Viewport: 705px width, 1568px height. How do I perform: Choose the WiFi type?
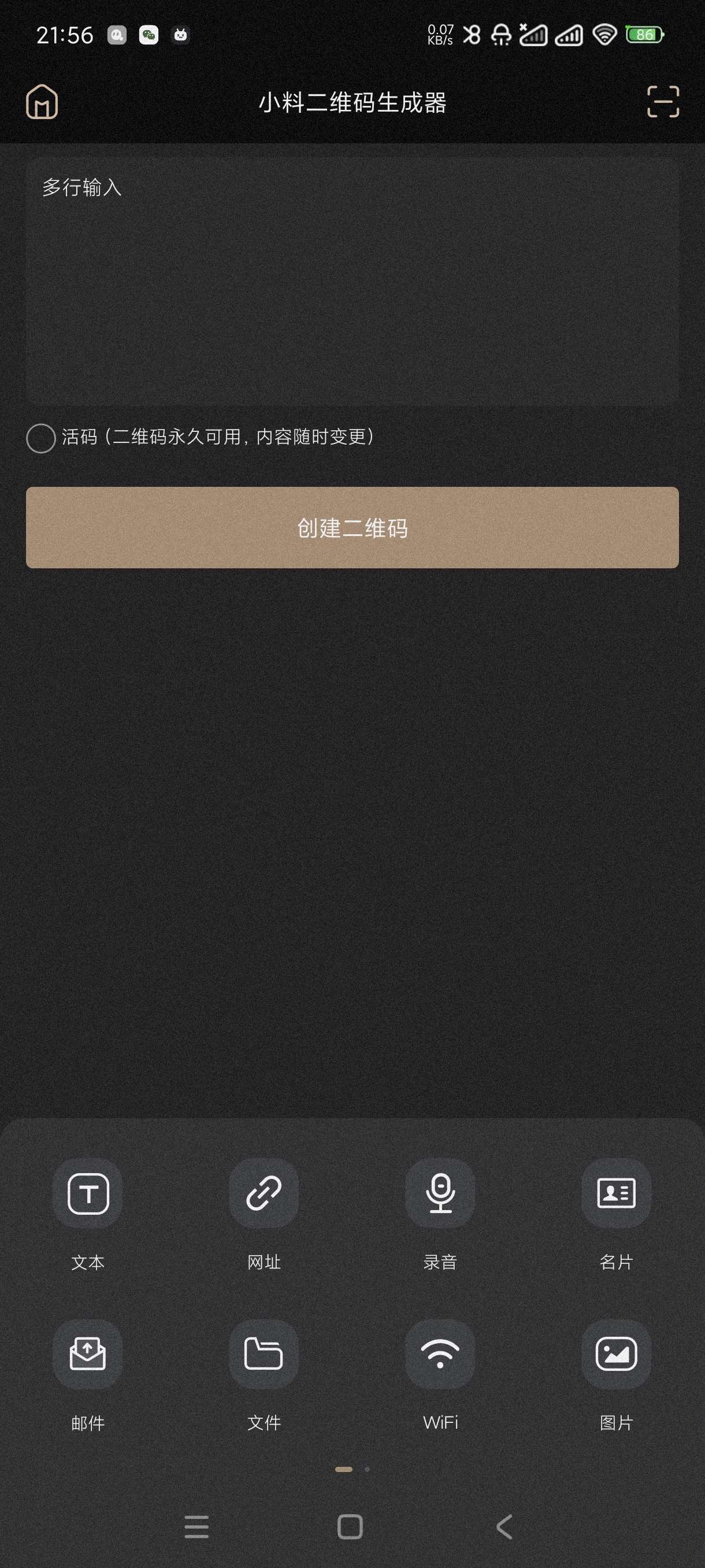[x=440, y=1354]
